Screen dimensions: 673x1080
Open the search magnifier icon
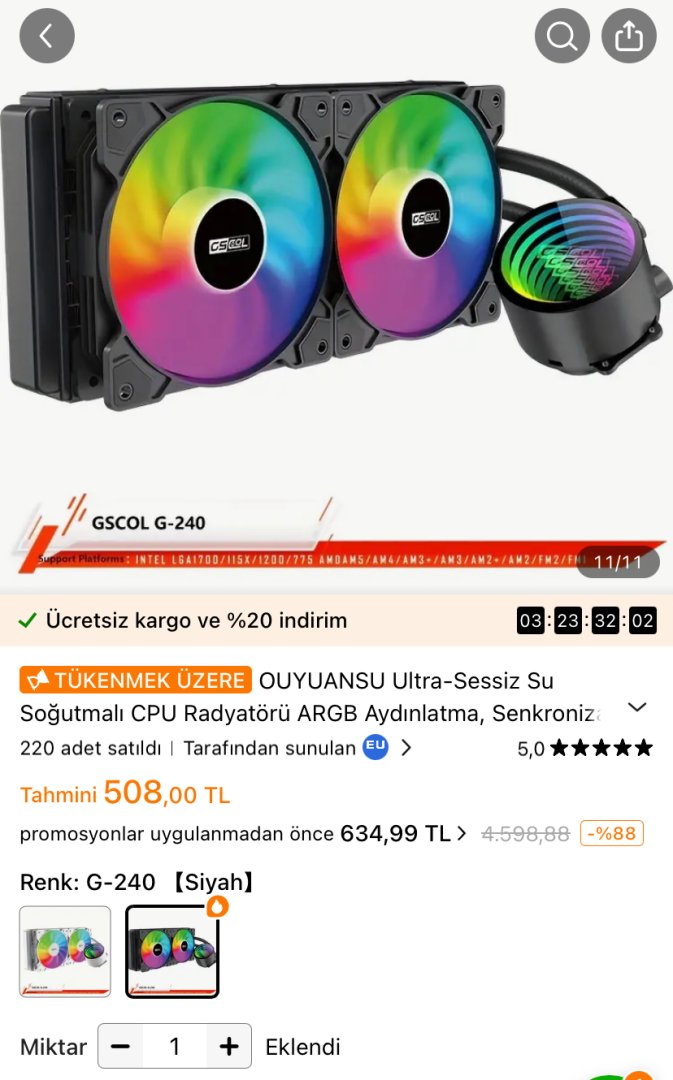pyautogui.click(x=562, y=36)
